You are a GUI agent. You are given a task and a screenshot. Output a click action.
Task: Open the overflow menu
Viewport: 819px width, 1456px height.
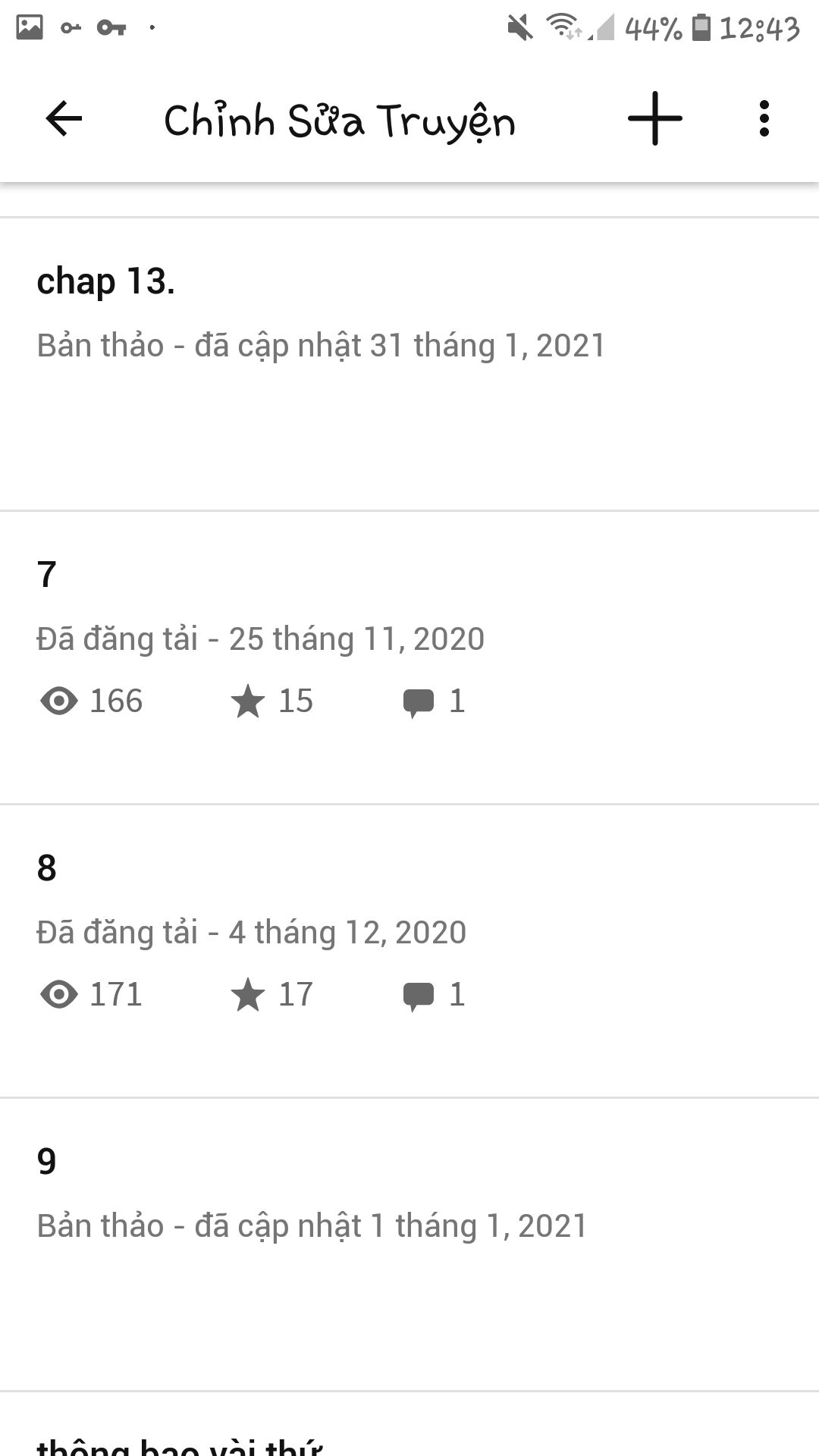pyautogui.click(x=764, y=119)
